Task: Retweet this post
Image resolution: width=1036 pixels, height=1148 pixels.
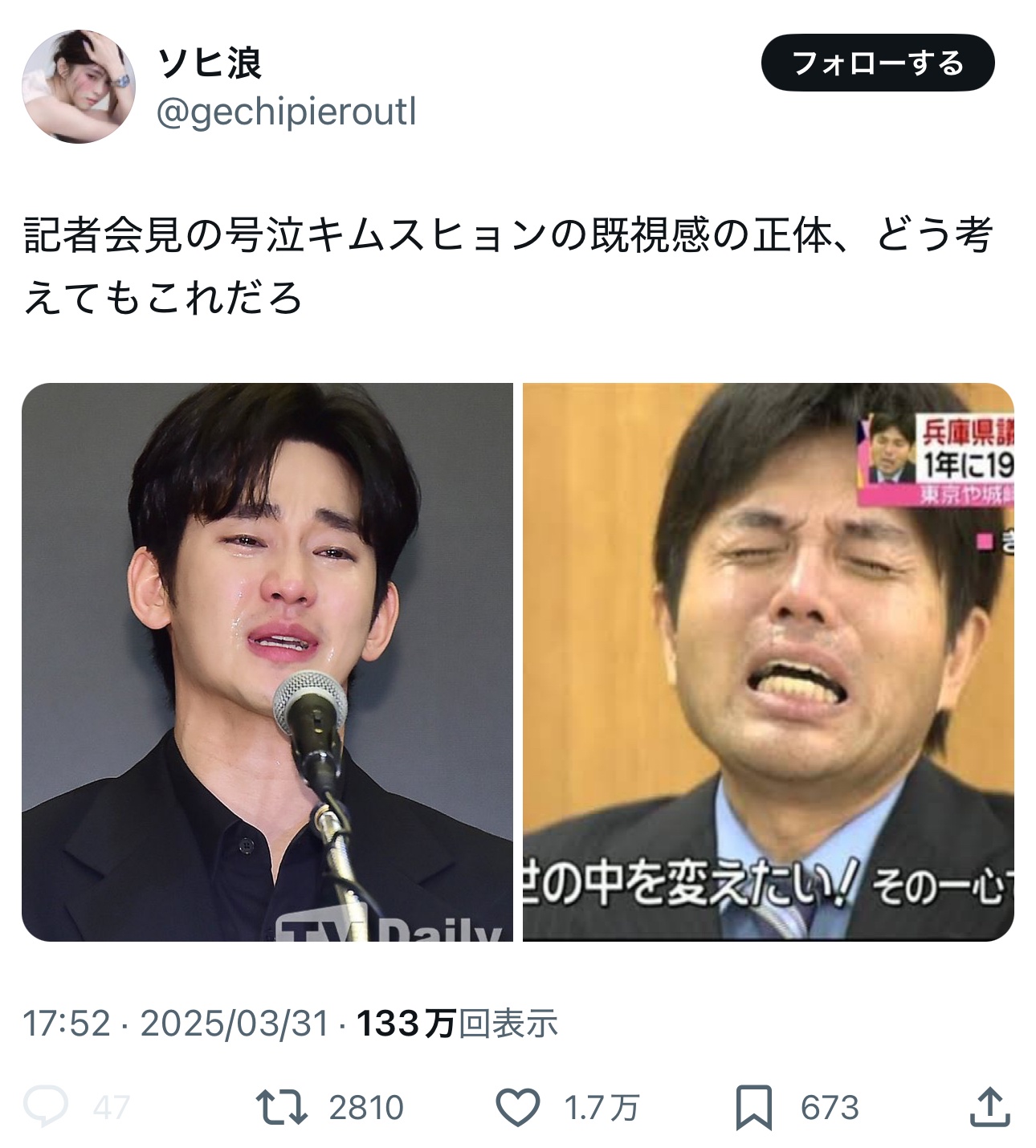Action: click(281, 1107)
